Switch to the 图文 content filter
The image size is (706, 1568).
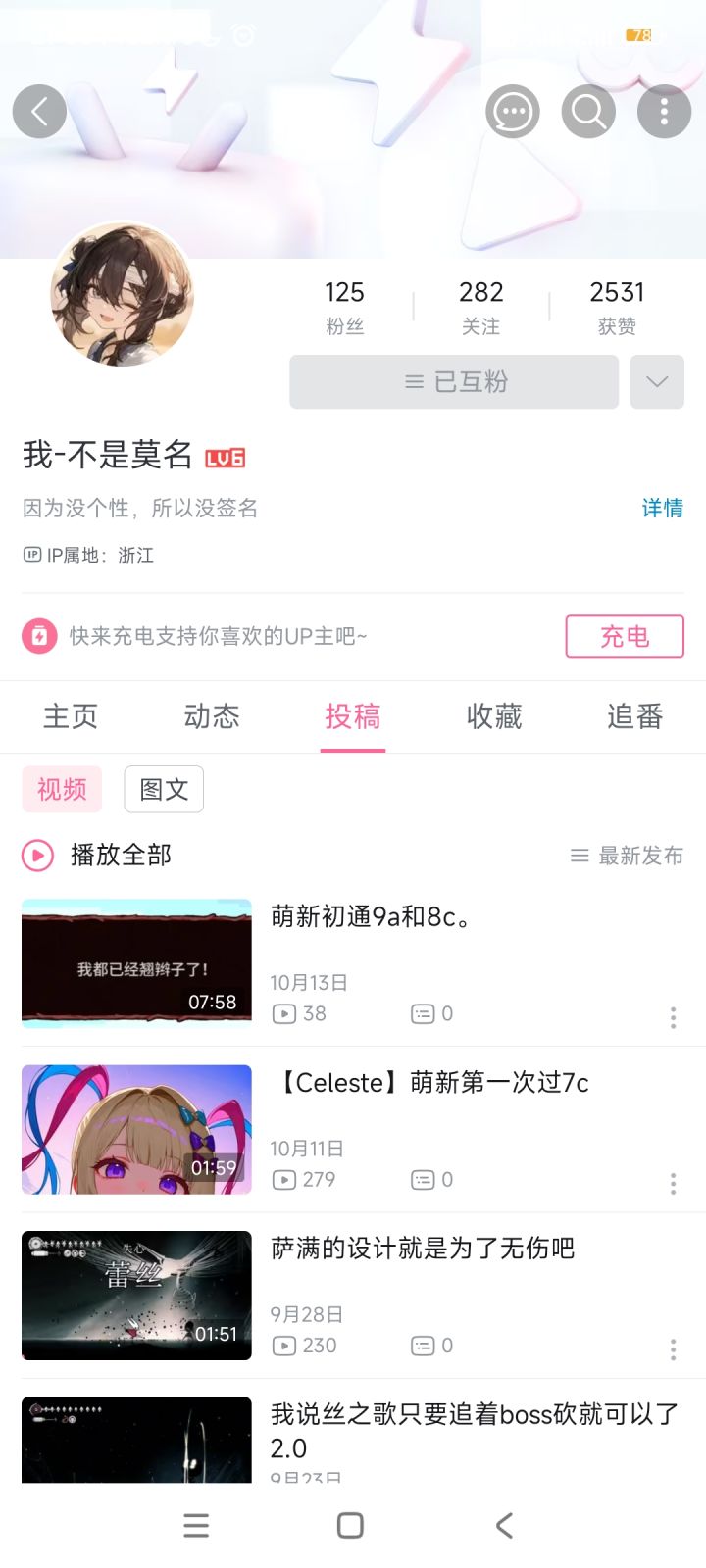click(163, 789)
